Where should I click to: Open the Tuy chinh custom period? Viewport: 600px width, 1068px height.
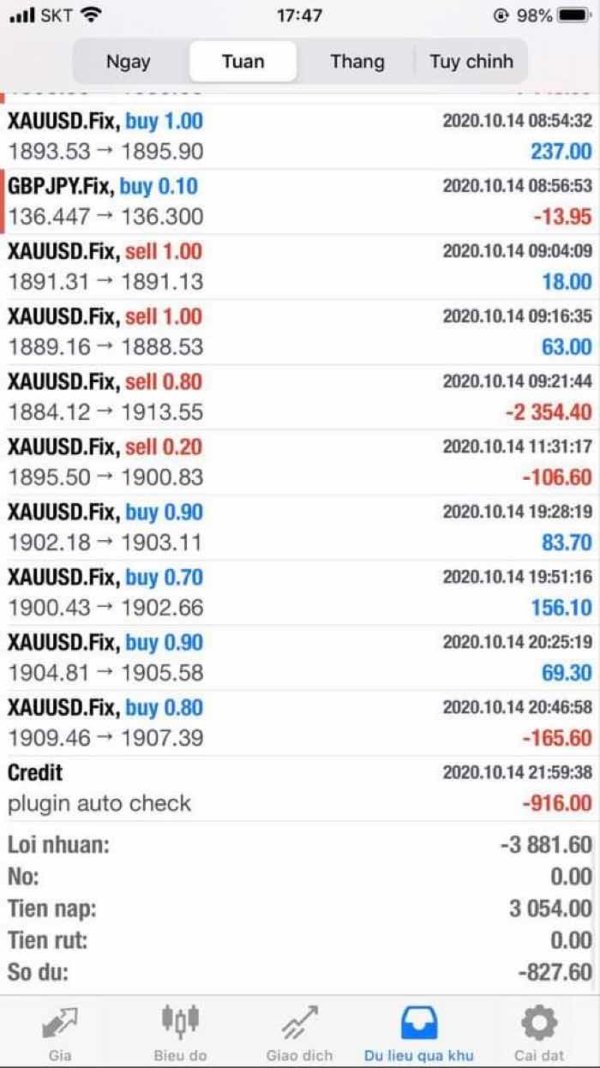click(471, 62)
